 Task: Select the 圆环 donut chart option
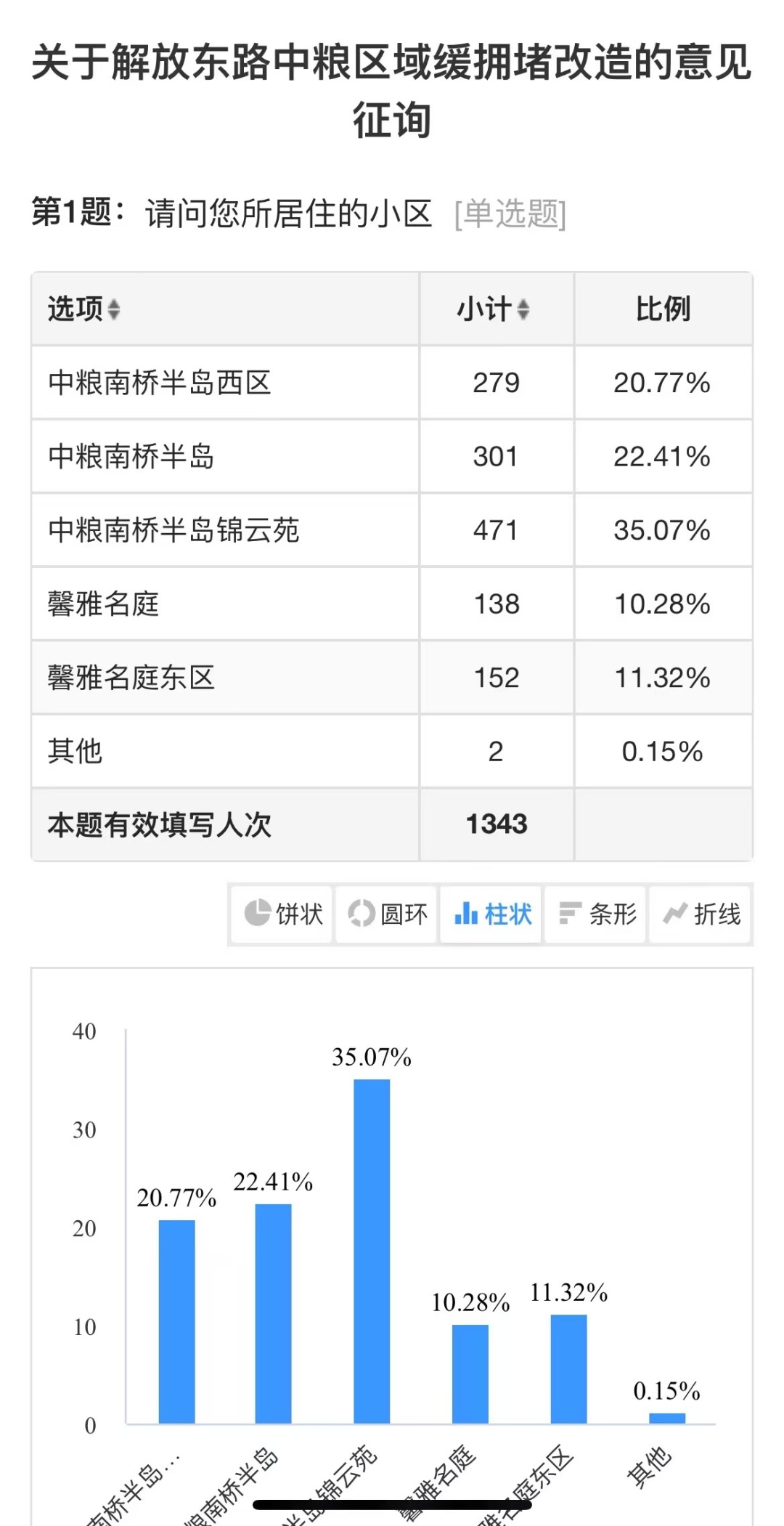tap(387, 914)
